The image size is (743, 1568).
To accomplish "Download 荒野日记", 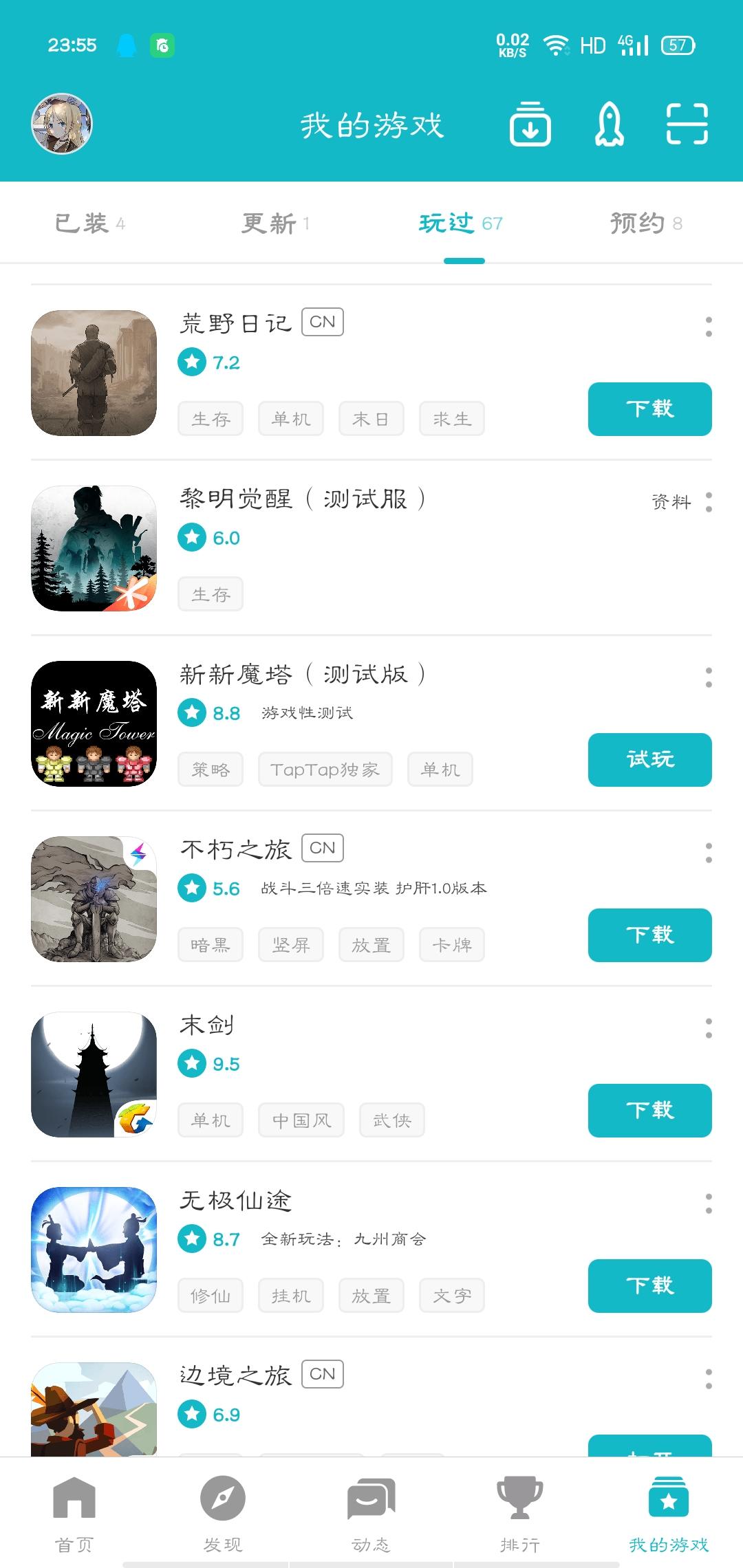I will (649, 409).
